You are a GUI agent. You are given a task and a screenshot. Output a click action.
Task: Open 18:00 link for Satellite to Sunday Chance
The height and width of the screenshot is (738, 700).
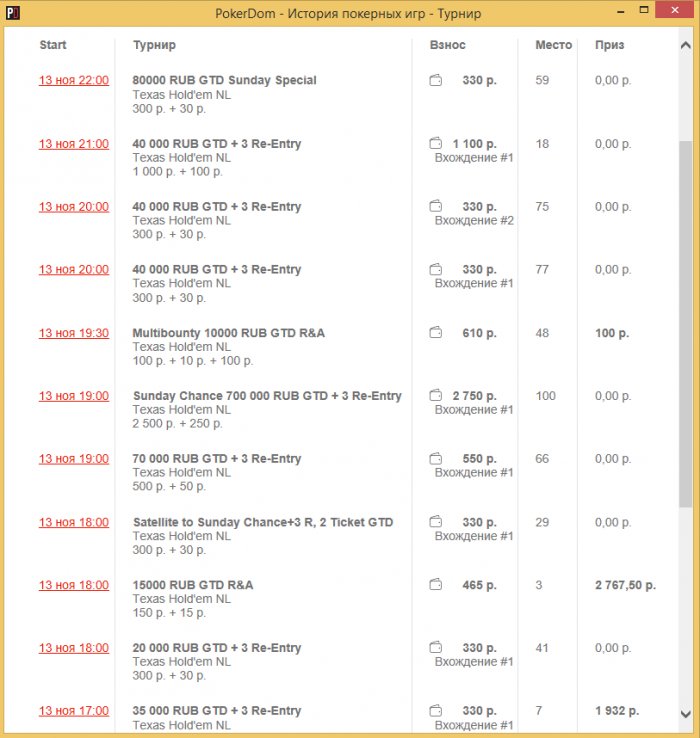click(x=74, y=522)
